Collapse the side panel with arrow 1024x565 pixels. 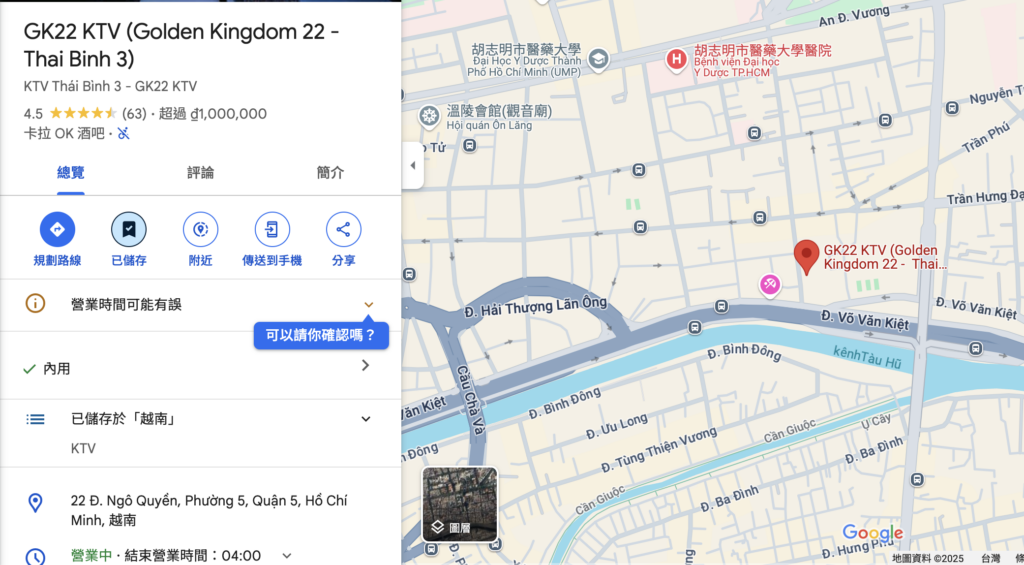pyautogui.click(x=412, y=165)
